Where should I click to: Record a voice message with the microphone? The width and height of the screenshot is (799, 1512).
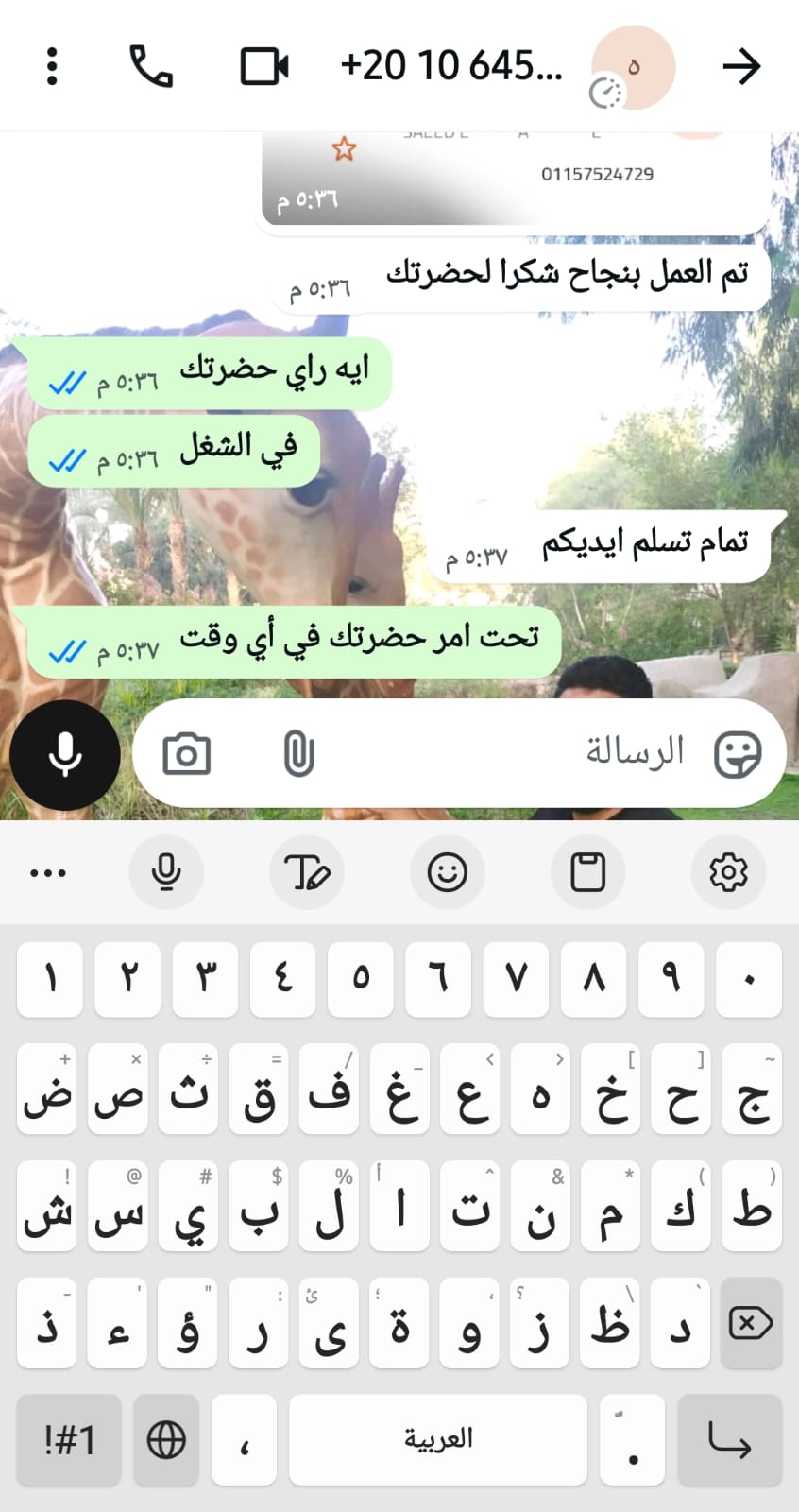65,754
